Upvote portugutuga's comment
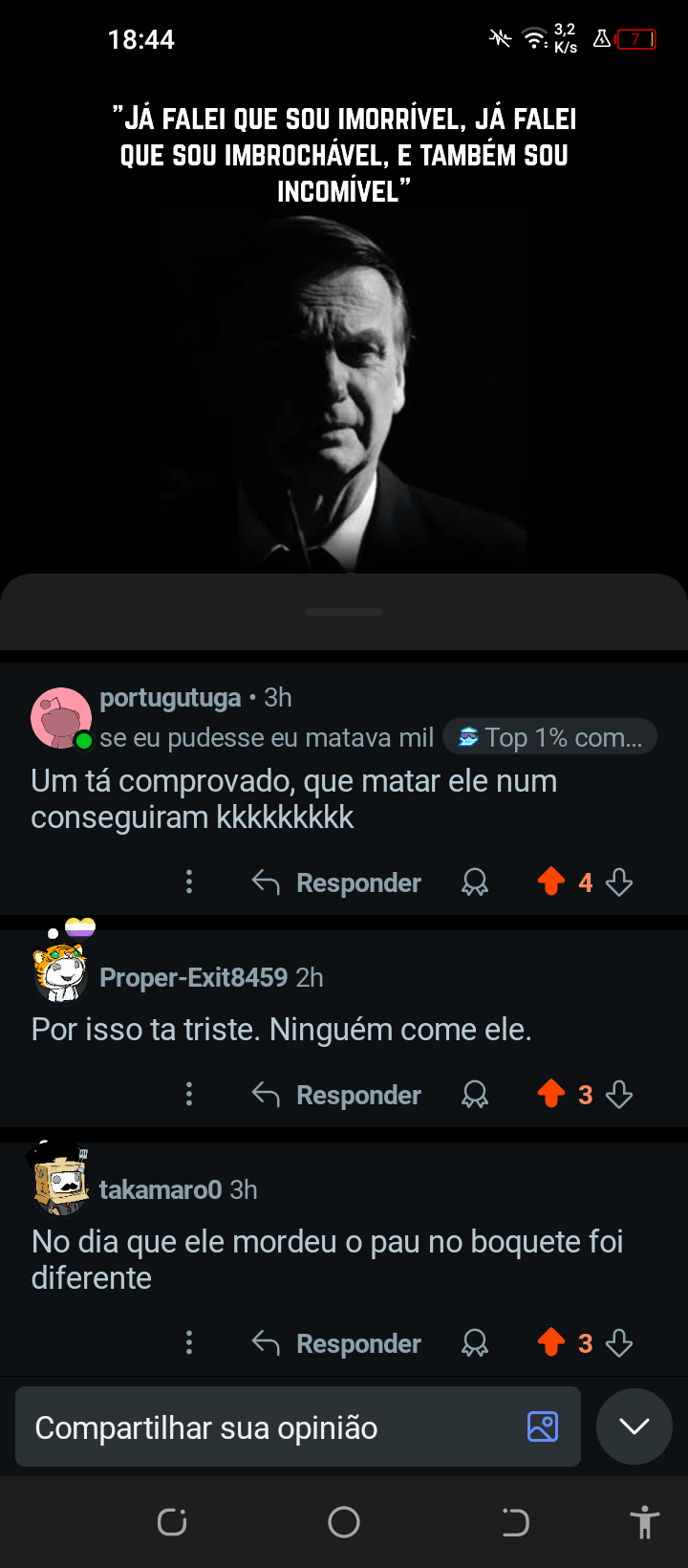Image resolution: width=688 pixels, height=1568 pixels. pyautogui.click(x=551, y=882)
